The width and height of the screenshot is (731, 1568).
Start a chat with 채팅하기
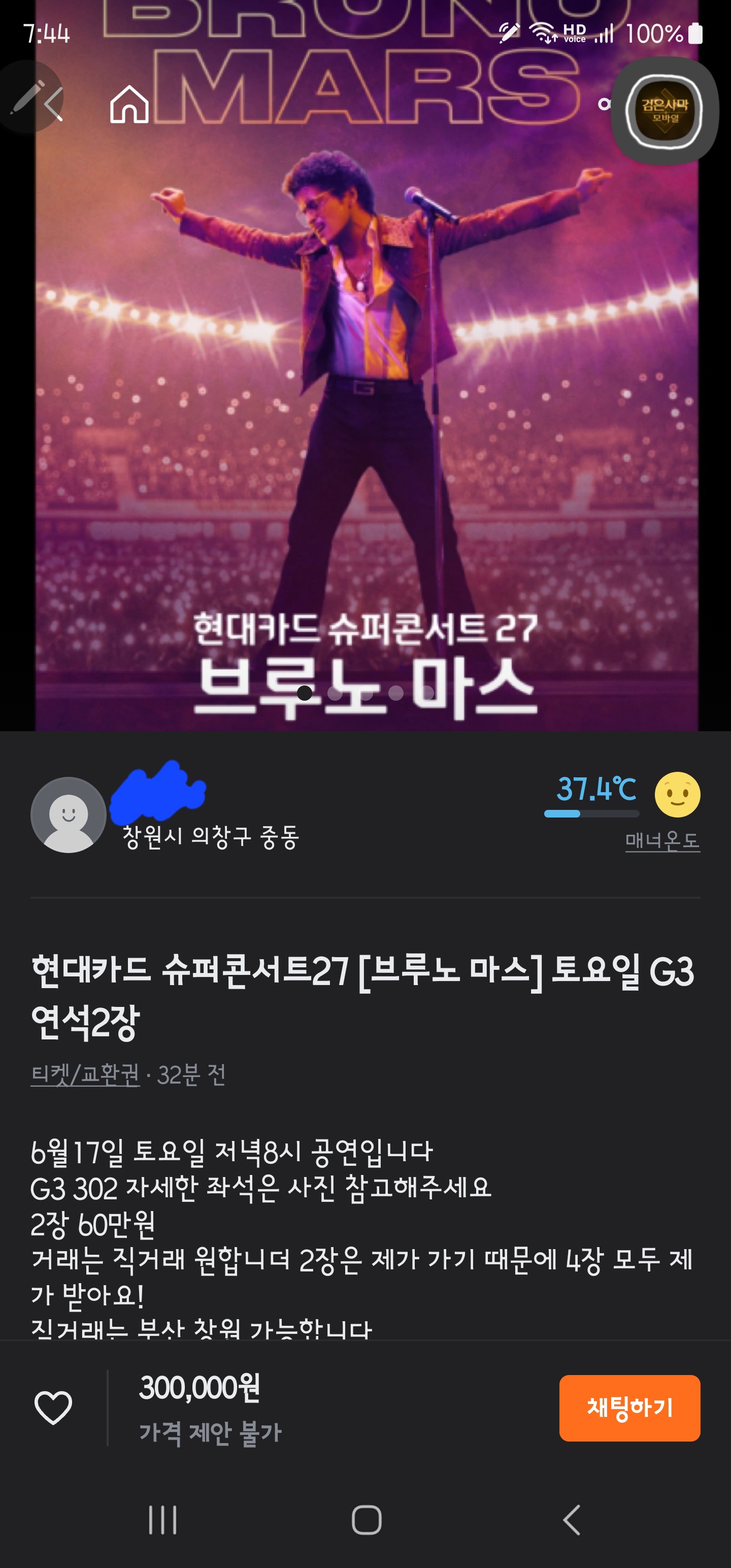point(629,1408)
